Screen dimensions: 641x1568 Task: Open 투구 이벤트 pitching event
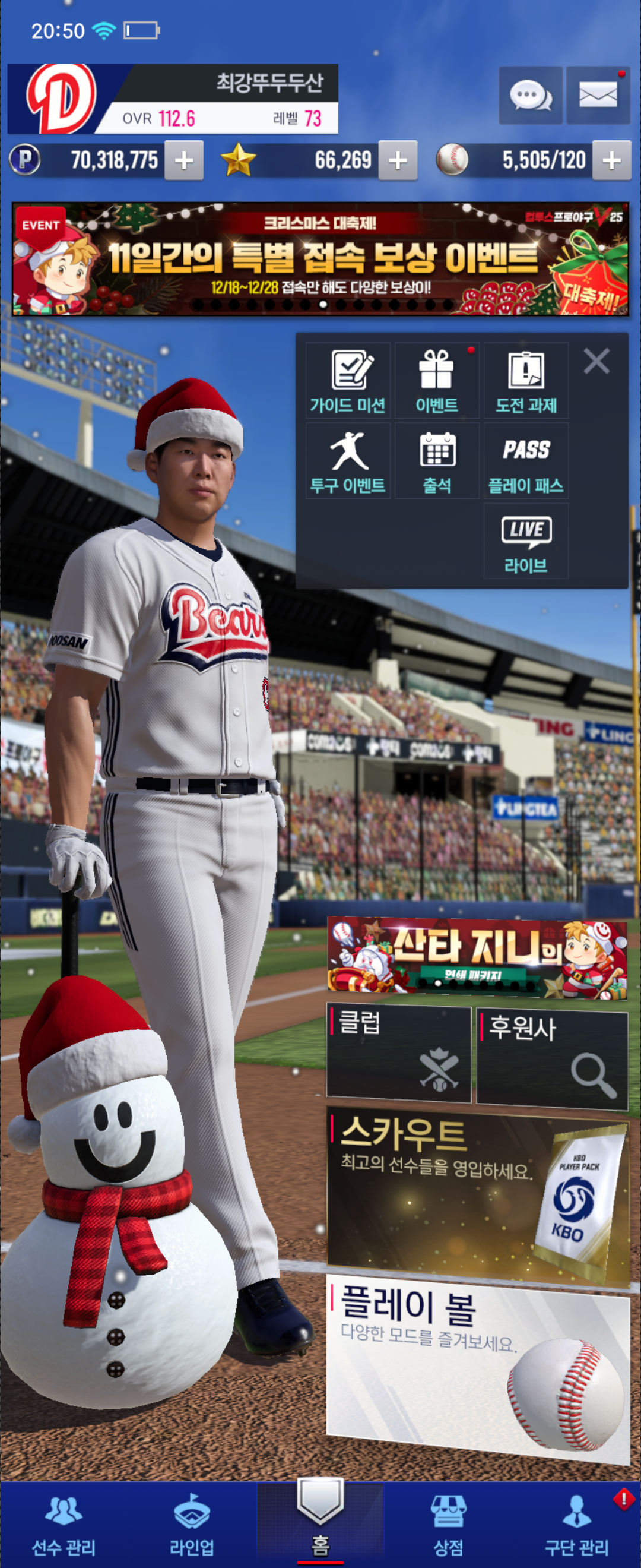[x=348, y=461]
